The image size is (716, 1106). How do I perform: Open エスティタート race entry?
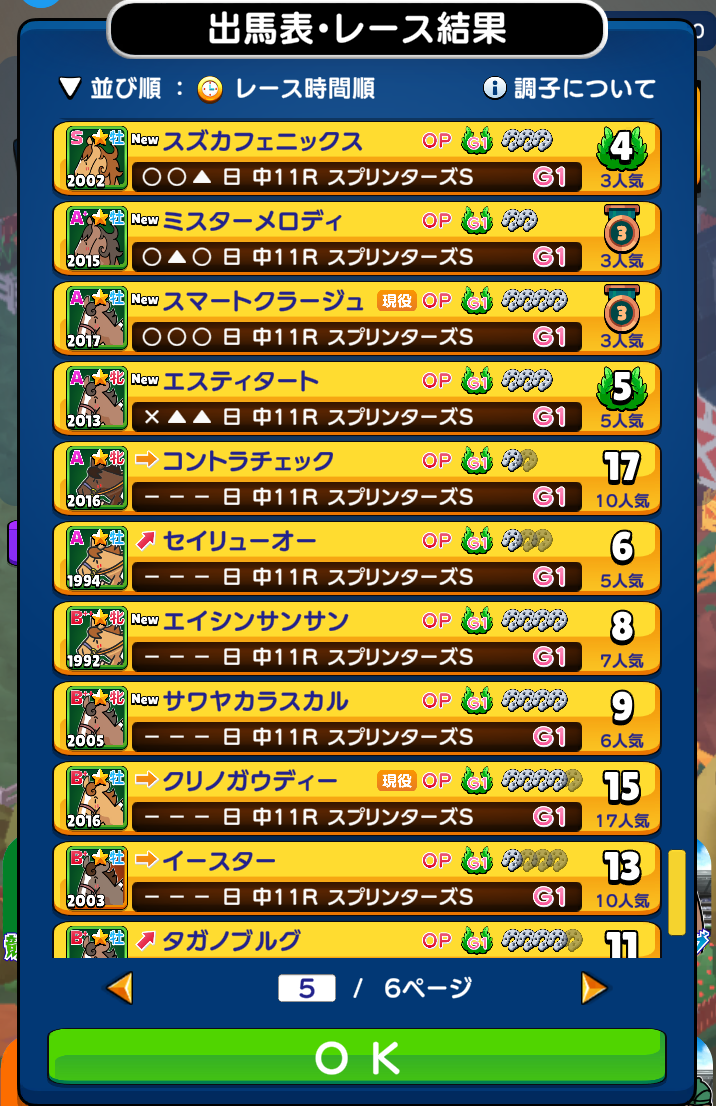coord(357,399)
